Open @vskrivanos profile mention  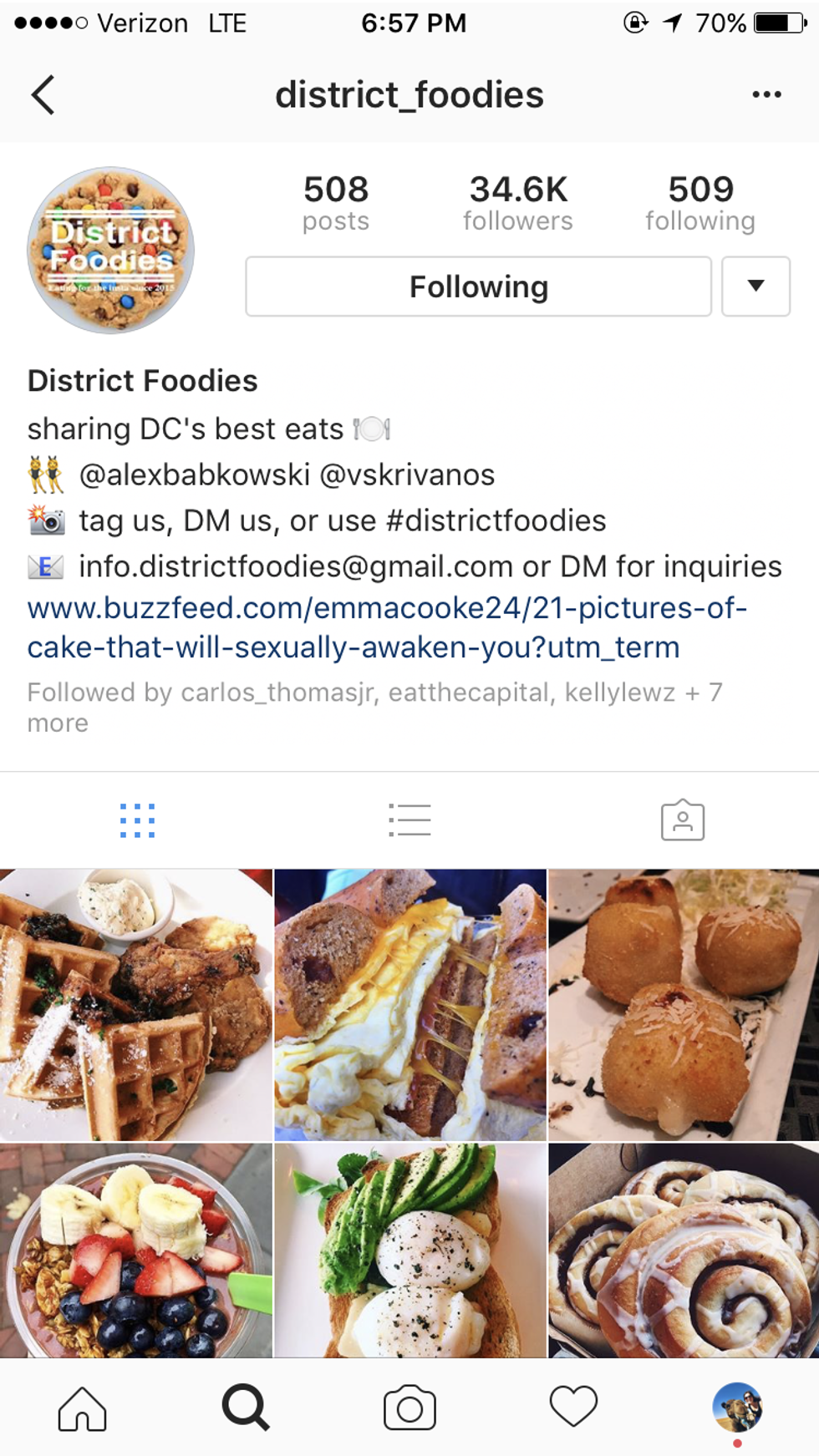[408, 474]
